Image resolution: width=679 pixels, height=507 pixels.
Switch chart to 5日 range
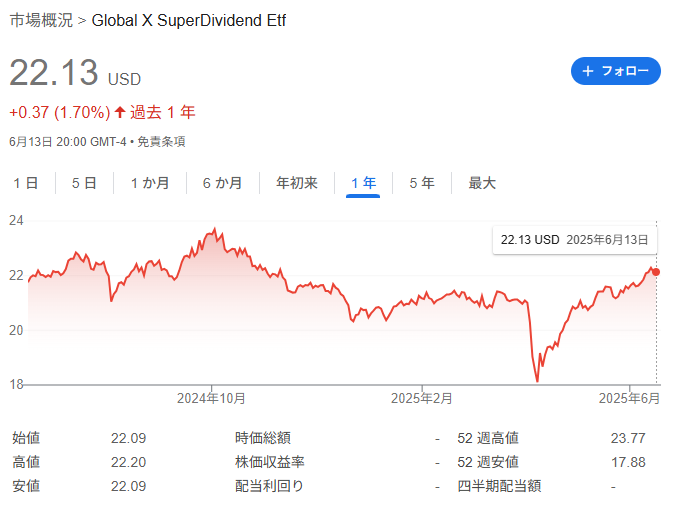pyautogui.click(x=84, y=183)
